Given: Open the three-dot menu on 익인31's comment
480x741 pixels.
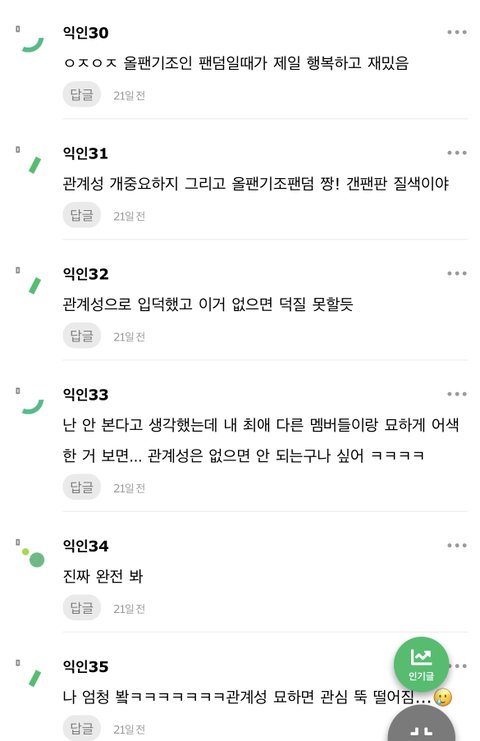Looking at the screenshot, I should point(457,153).
